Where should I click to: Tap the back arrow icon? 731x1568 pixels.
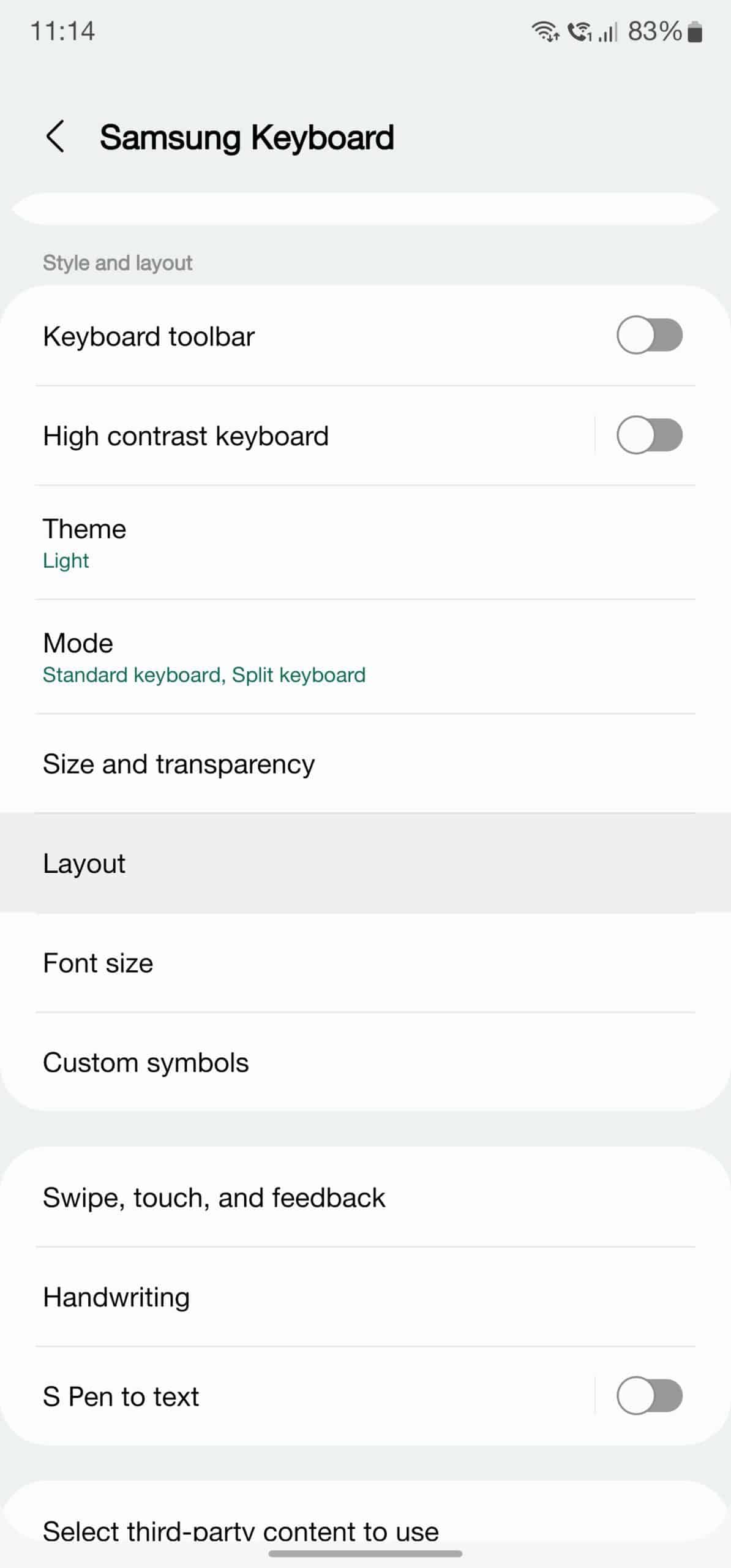56,136
